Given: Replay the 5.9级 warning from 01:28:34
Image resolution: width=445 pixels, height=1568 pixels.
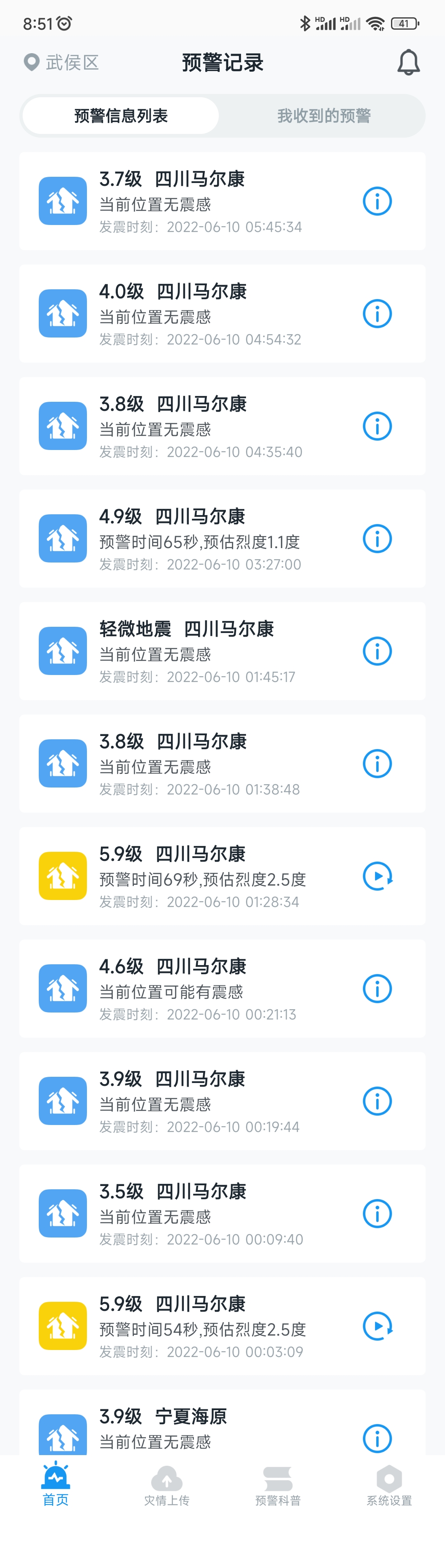Looking at the screenshot, I should (377, 877).
